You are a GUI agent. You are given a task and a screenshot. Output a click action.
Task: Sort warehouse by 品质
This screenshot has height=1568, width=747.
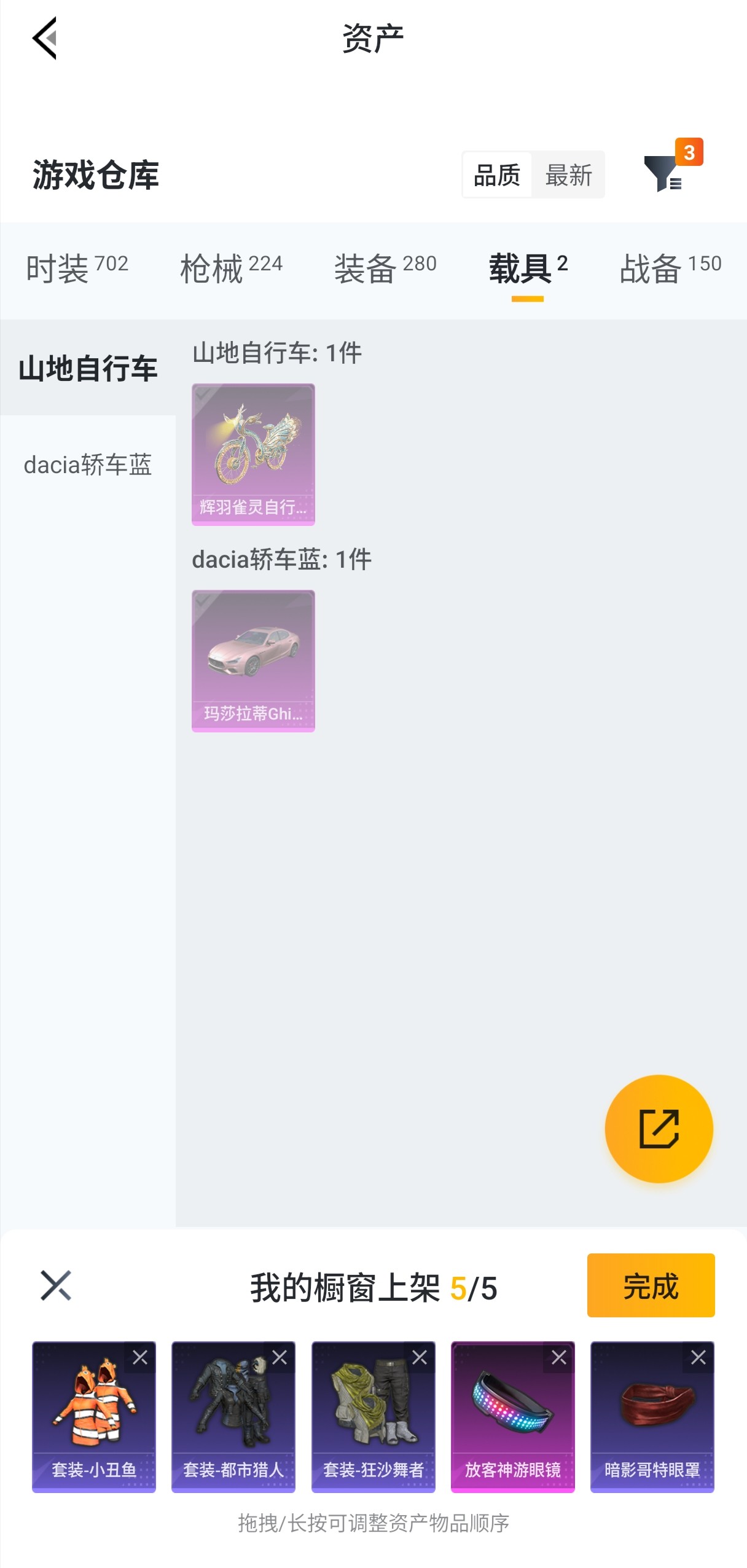pos(497,175)
